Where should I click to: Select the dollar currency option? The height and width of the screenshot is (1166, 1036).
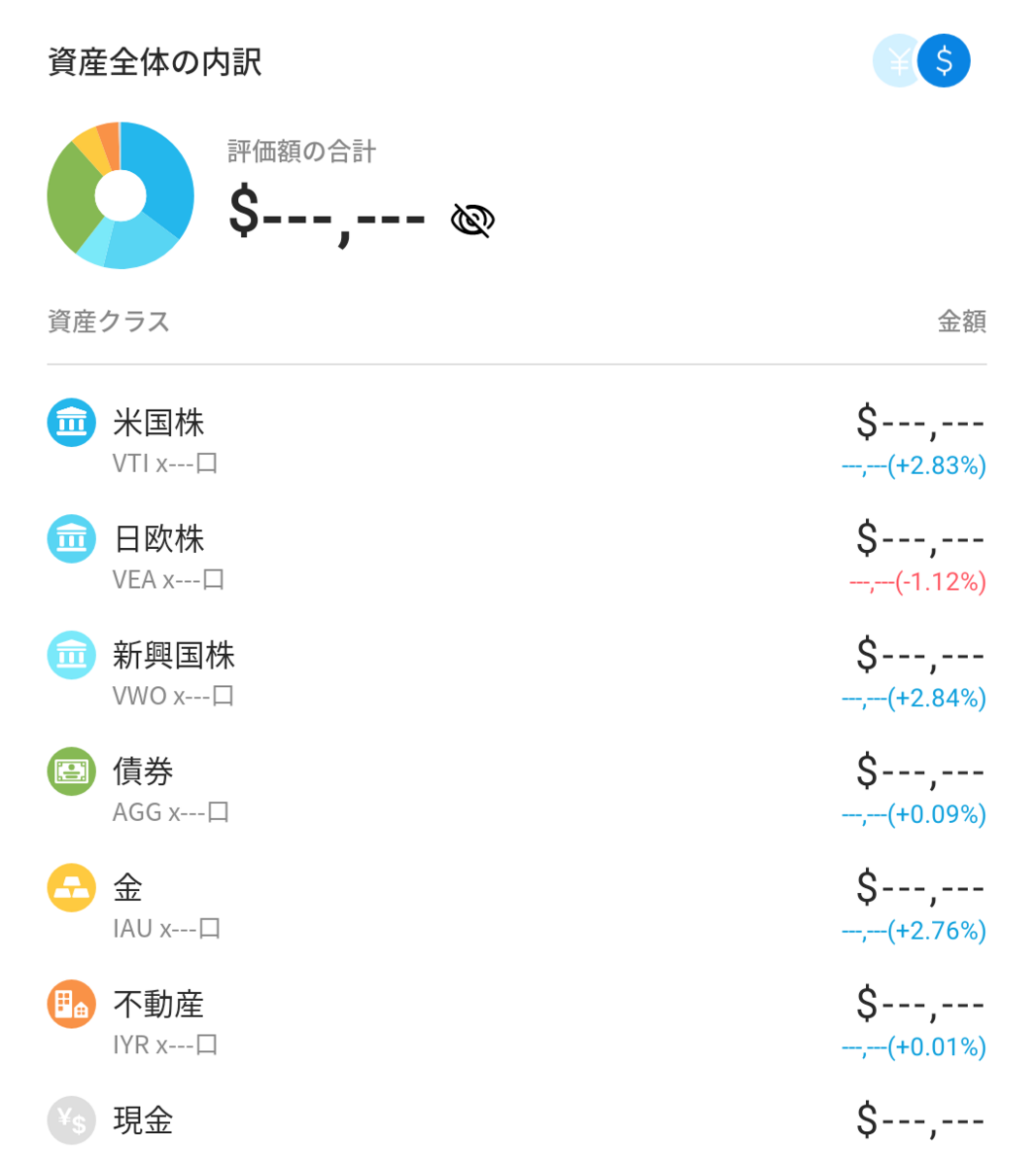[x=945, y=61]
